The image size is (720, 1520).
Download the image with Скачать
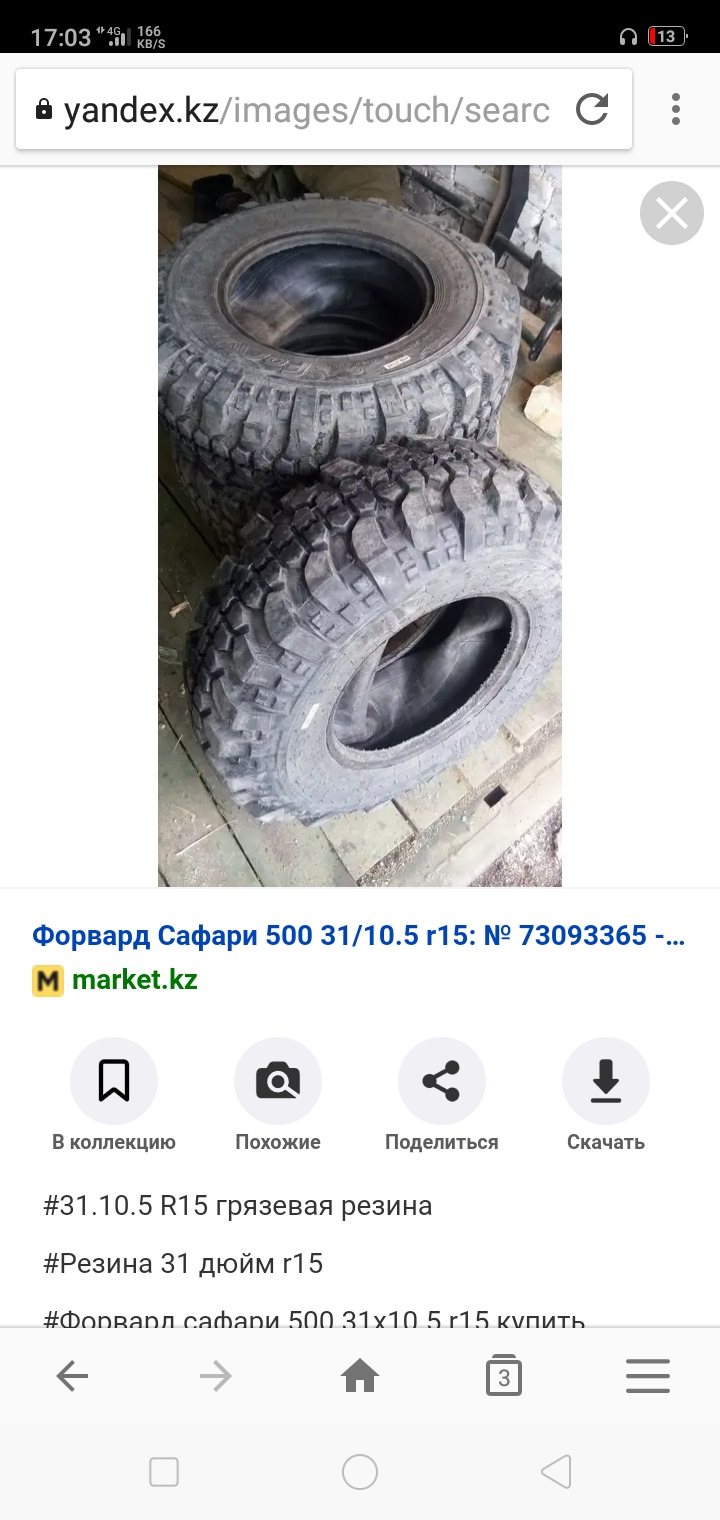coord(606,1096)
